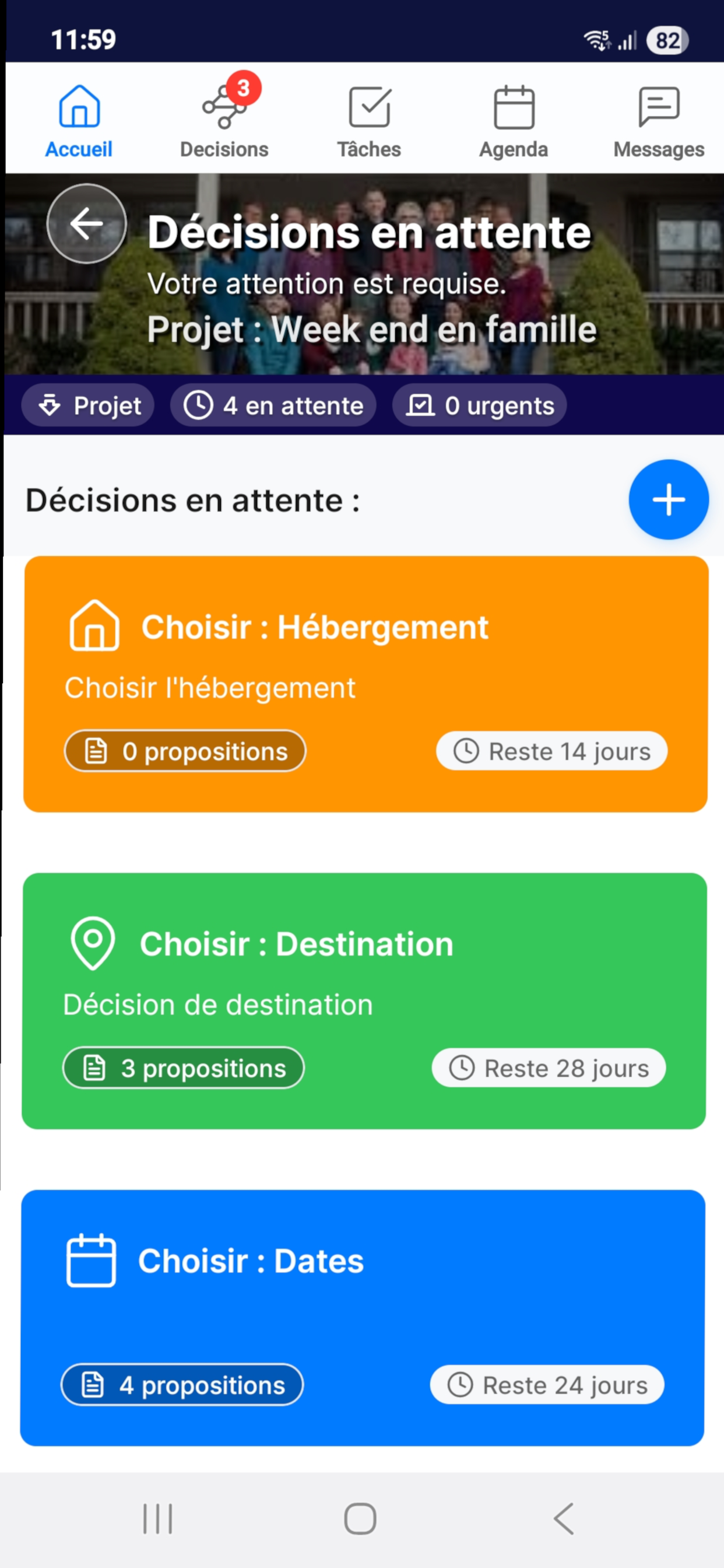Switch to the Accueil tab
724x1568 pixels.
(x=79, y=122)
